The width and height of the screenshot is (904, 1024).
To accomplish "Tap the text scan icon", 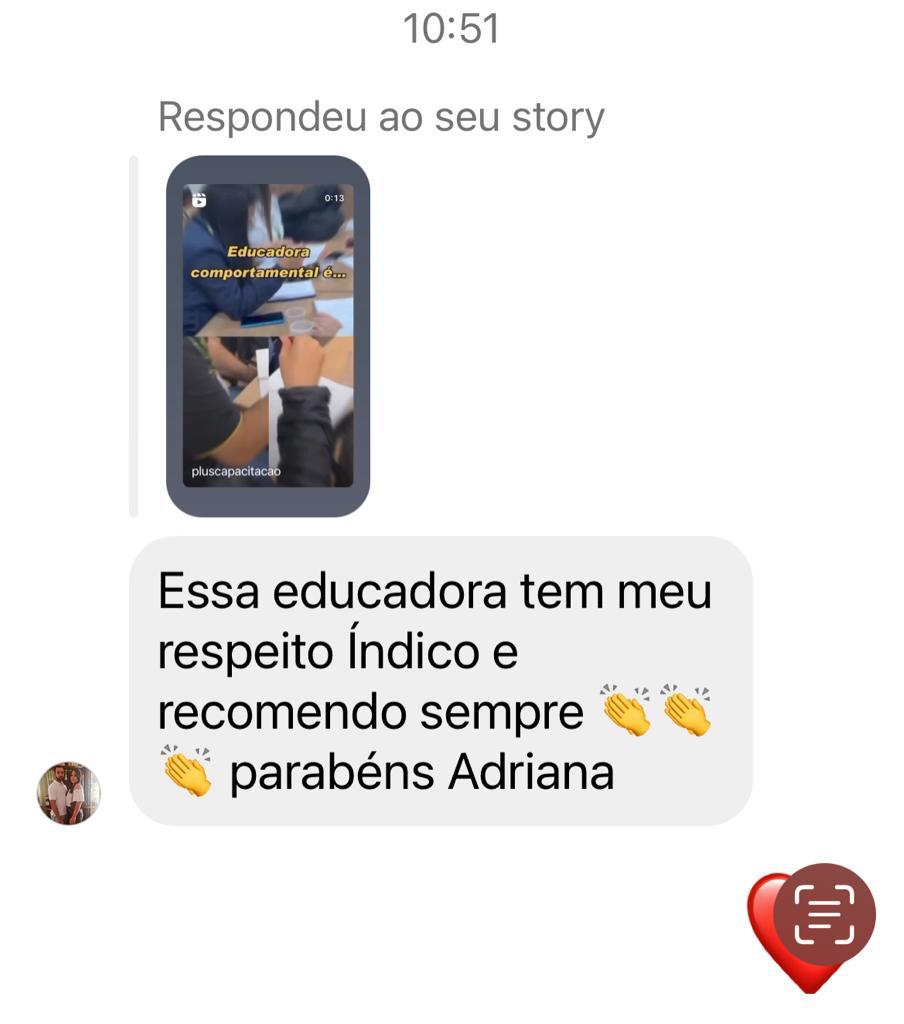I will 824,915.
